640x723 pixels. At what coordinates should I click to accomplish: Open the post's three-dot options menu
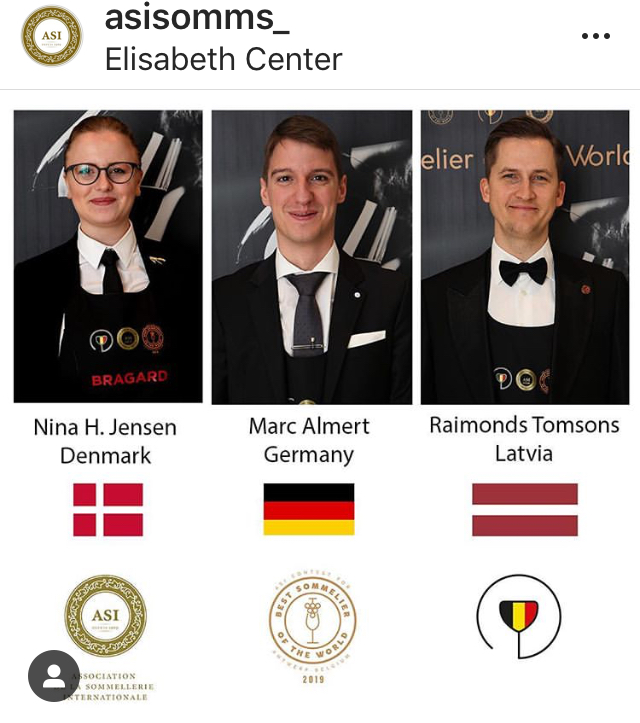coord(595,36)
